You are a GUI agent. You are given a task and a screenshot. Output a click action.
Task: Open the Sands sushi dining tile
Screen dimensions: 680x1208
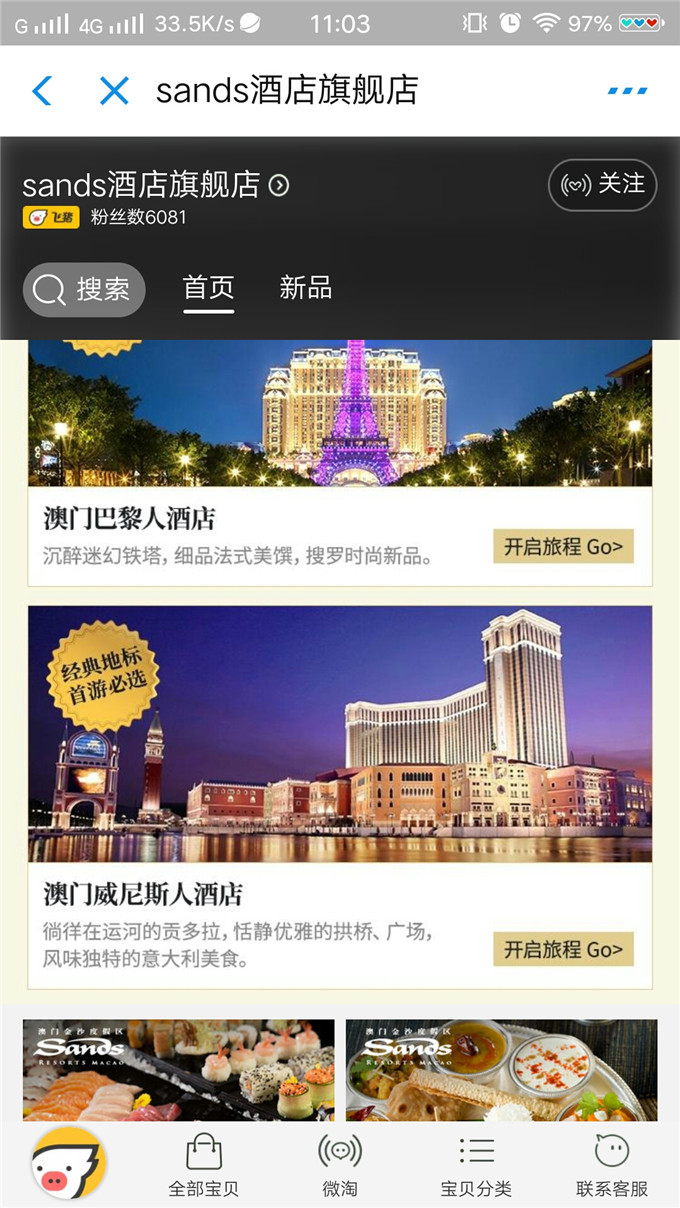[179, 1070]
